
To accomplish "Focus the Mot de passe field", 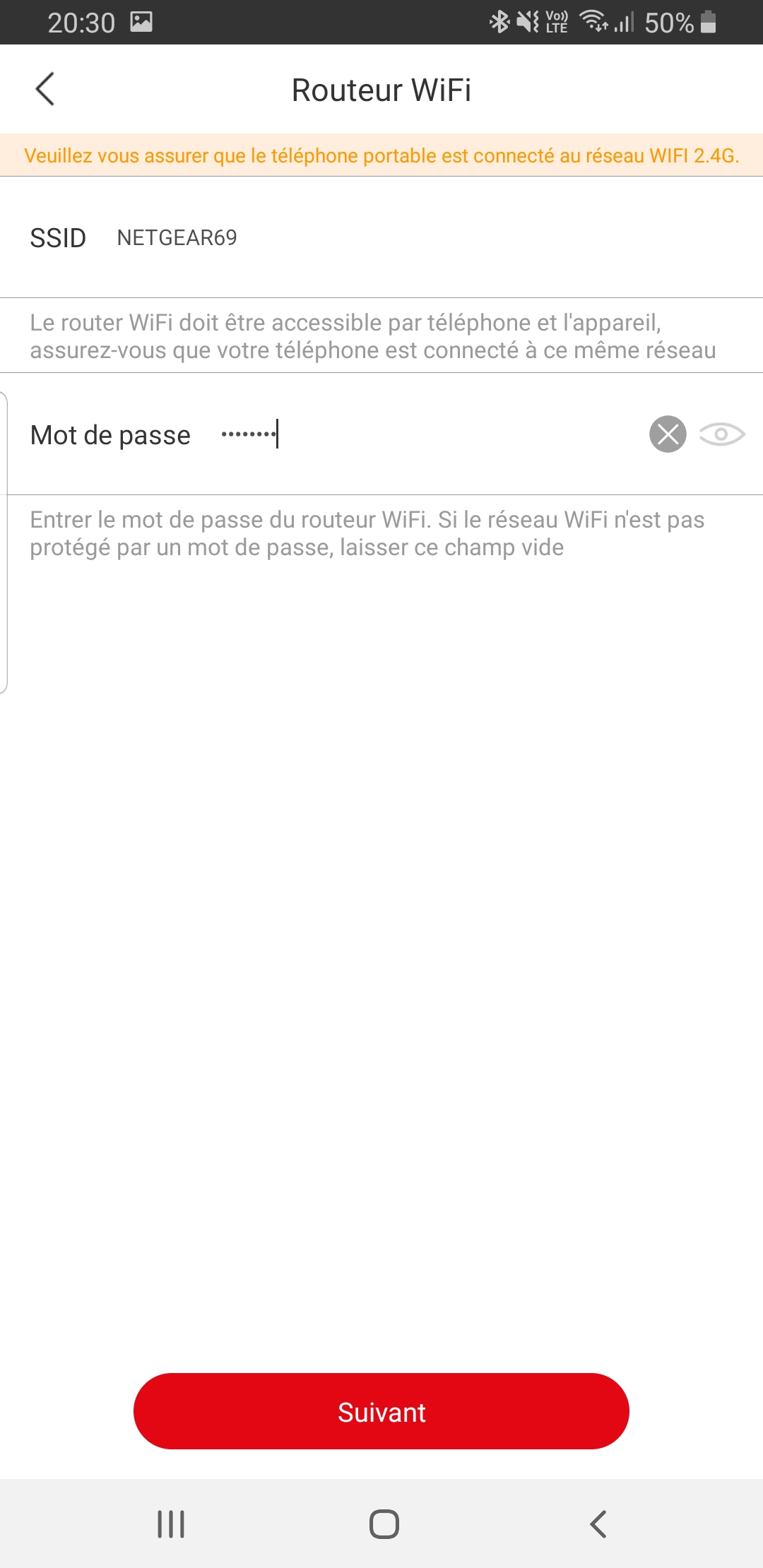I will tap(424, 434).
